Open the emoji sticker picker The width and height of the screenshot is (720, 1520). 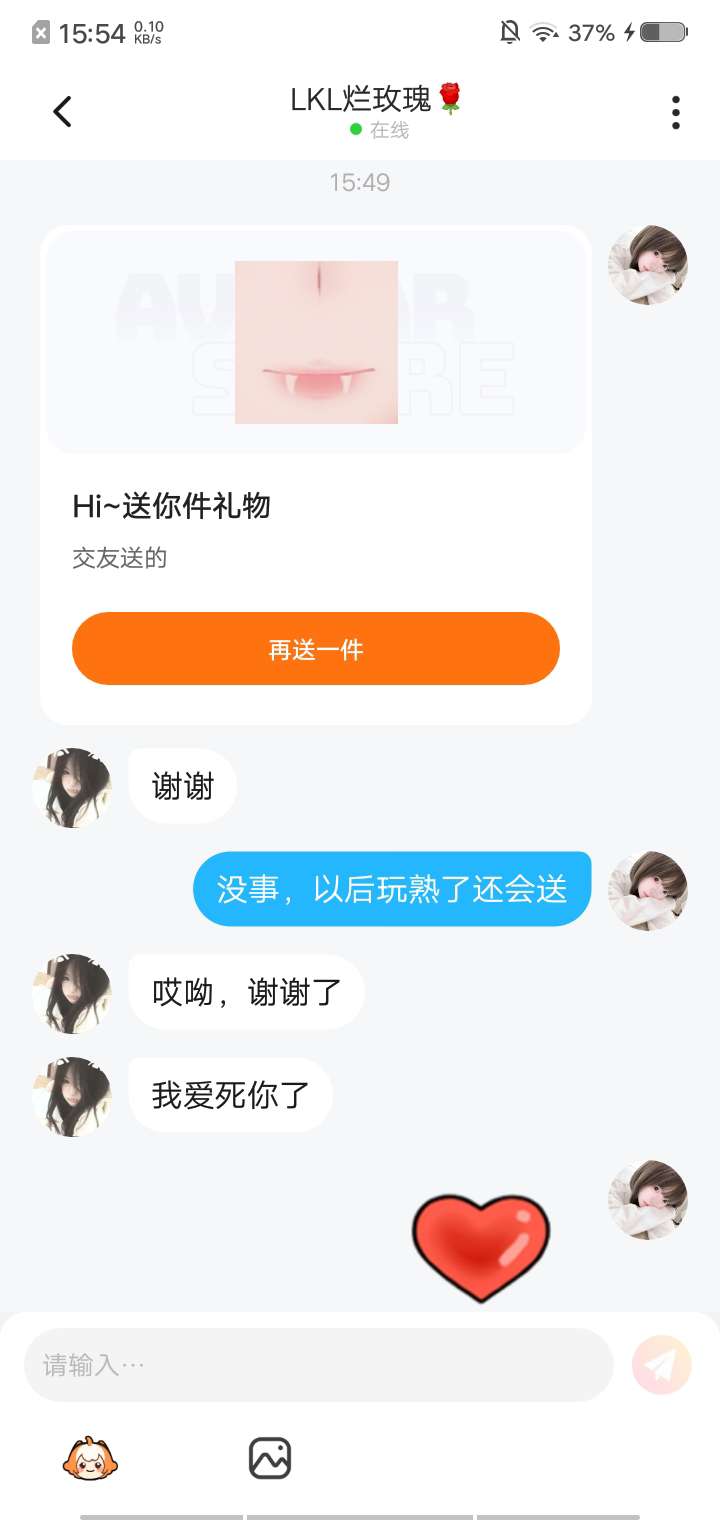point(91,1459)
